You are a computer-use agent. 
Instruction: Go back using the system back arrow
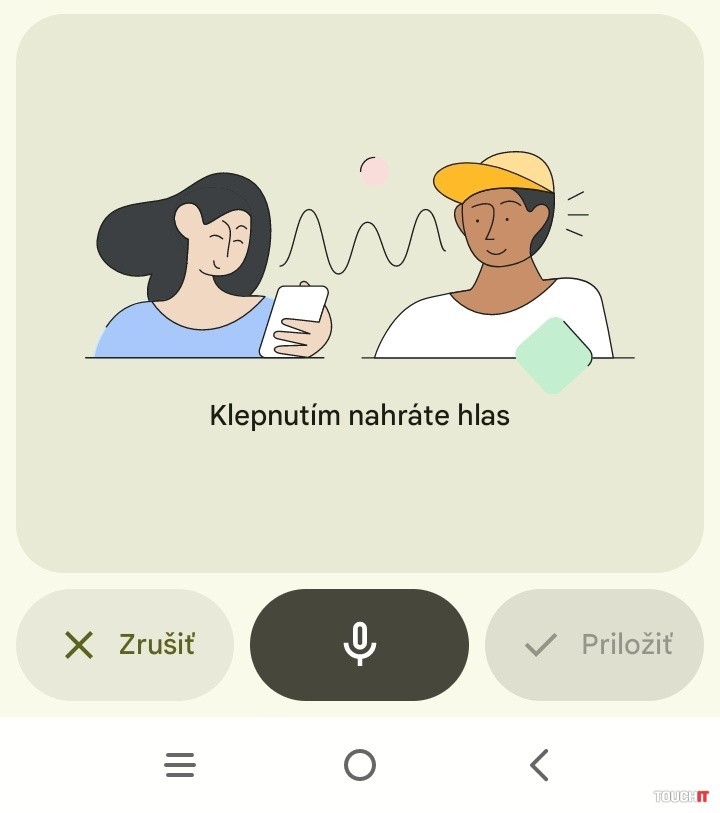[539, 766]
